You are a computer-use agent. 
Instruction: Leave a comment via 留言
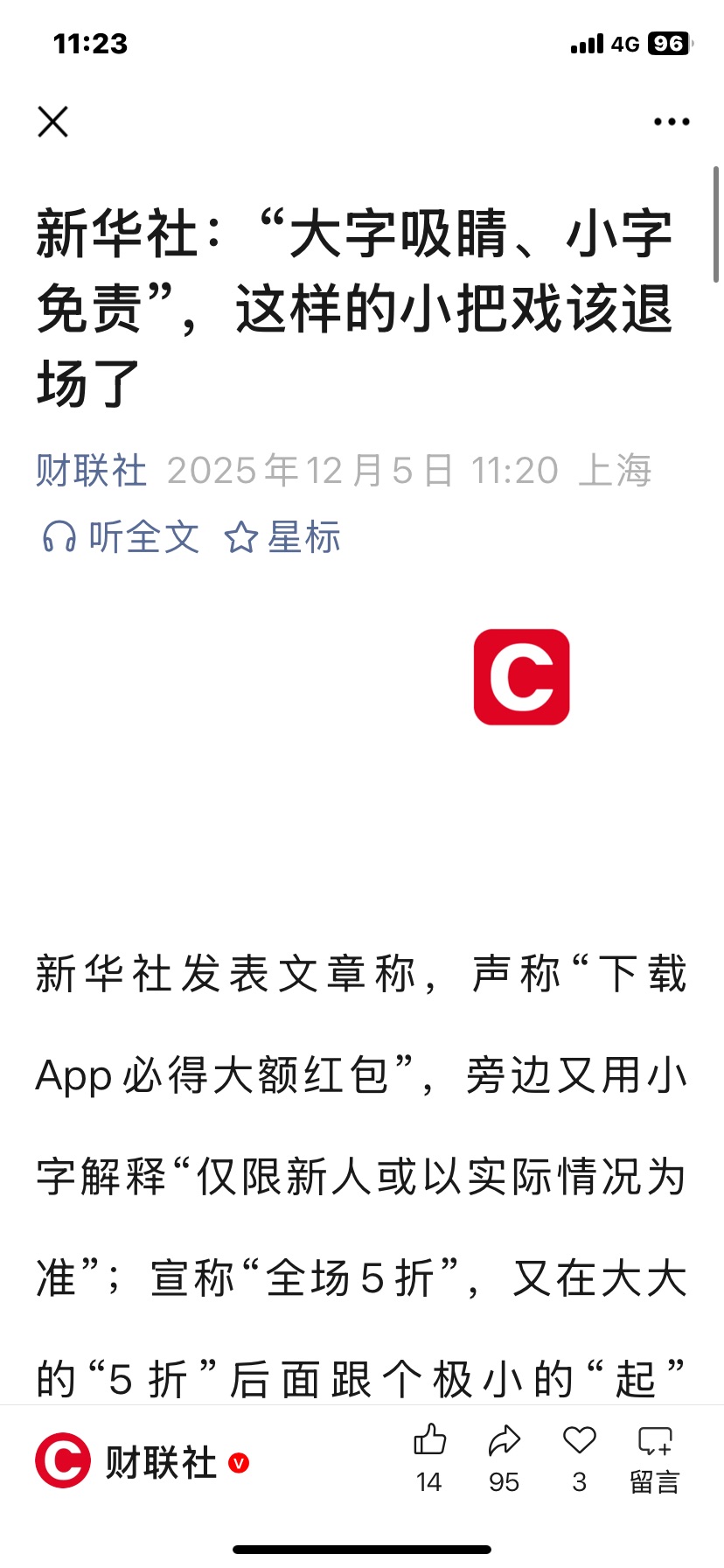click(654, 1459)
